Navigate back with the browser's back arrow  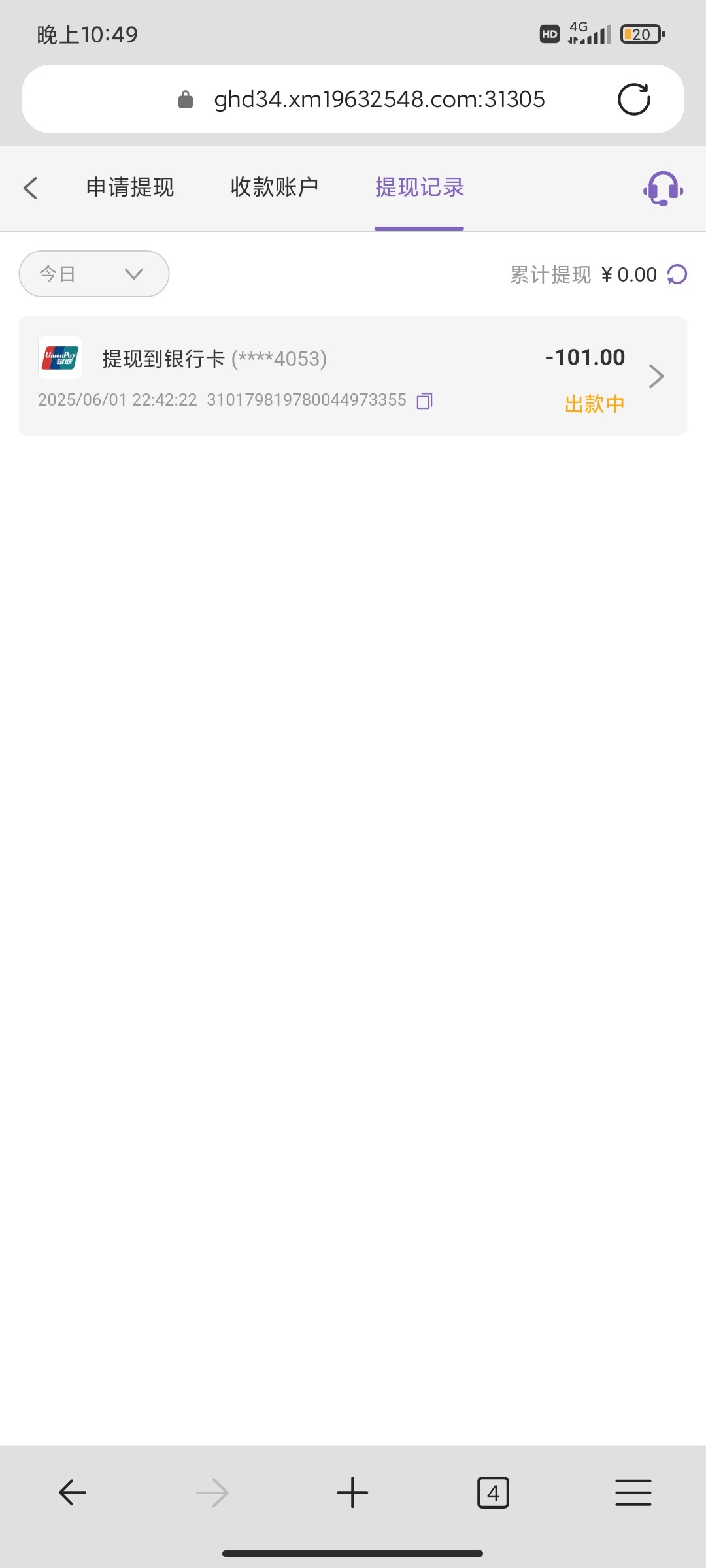click(72, 1492)
